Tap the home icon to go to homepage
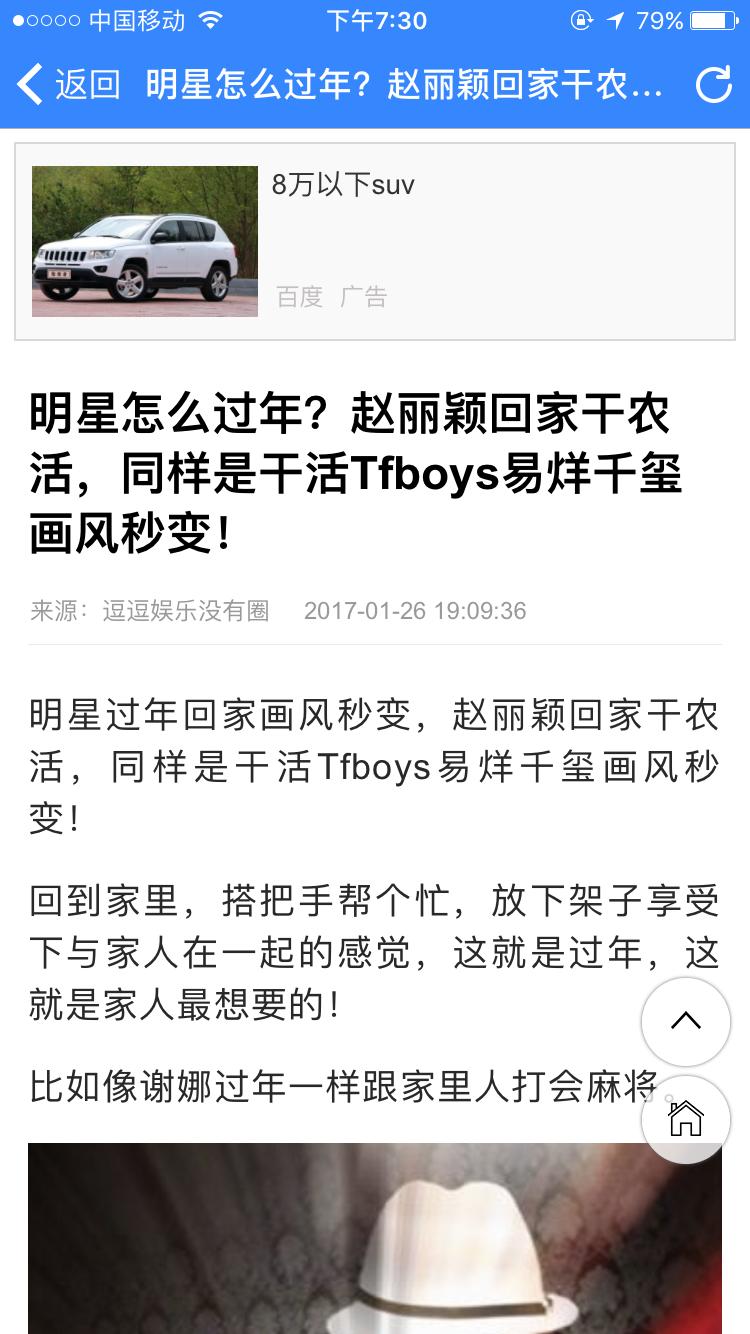 click(686, 1120)
